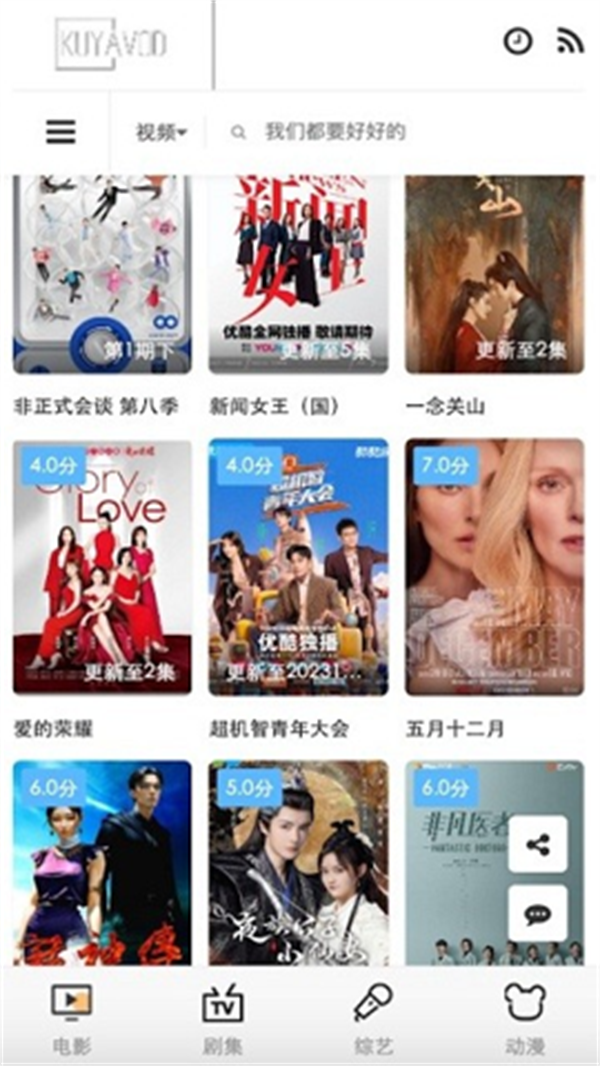Open 新闻女王（国）show card
Screen dimensions: 600x1066
click(298, 275)
